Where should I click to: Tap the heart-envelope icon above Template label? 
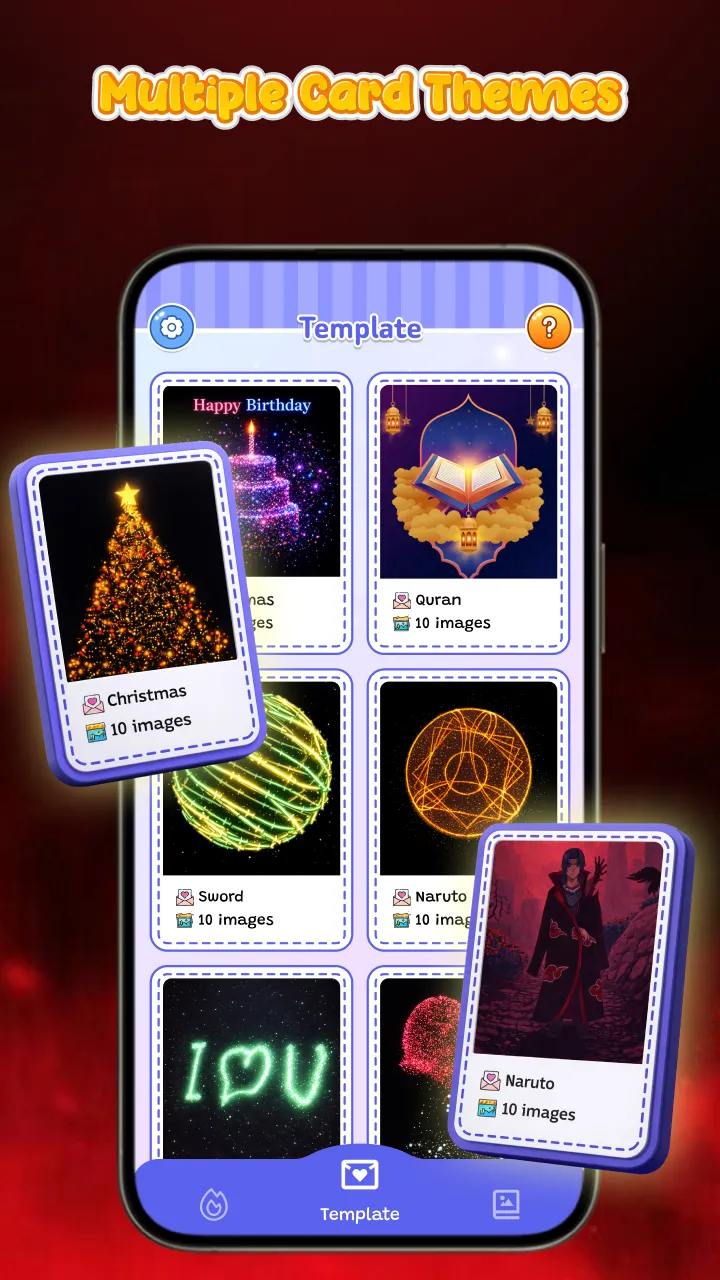360,1175
